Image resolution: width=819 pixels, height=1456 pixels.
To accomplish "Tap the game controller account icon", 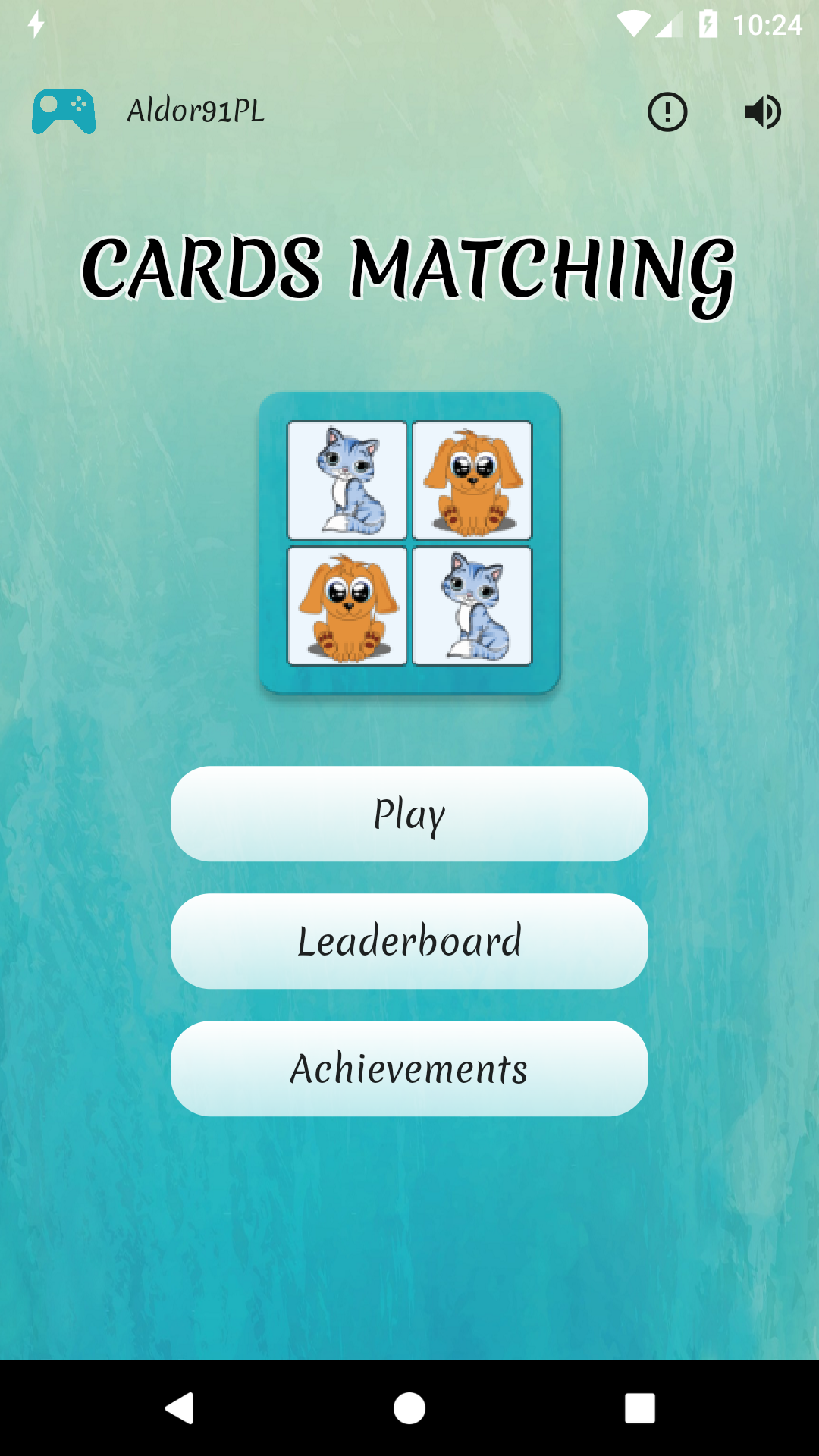I will click(x=64, y=111).
